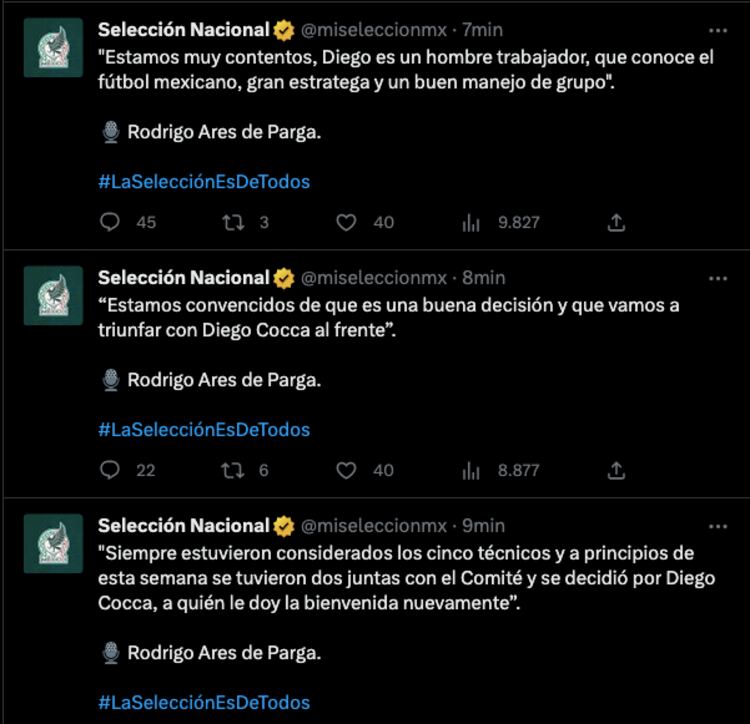Reply to the 7min tweet with 45 comments
This screenshot has width=750, height=724.
[x=111, y=222]
